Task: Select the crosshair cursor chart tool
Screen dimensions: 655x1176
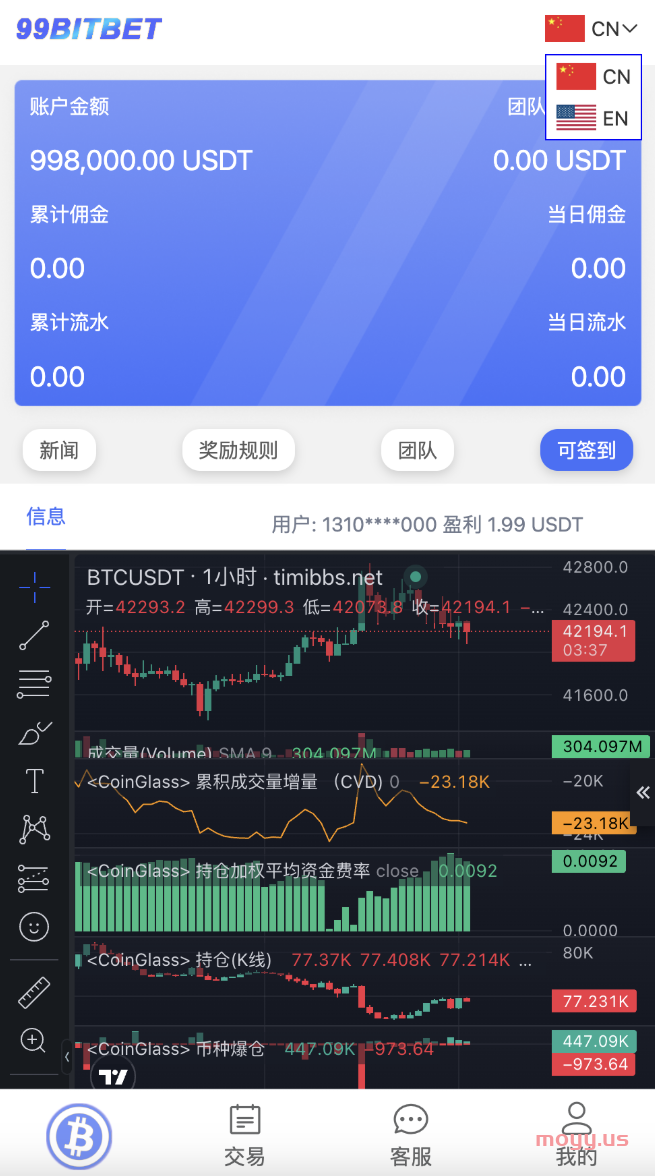Action: [35, 586]
